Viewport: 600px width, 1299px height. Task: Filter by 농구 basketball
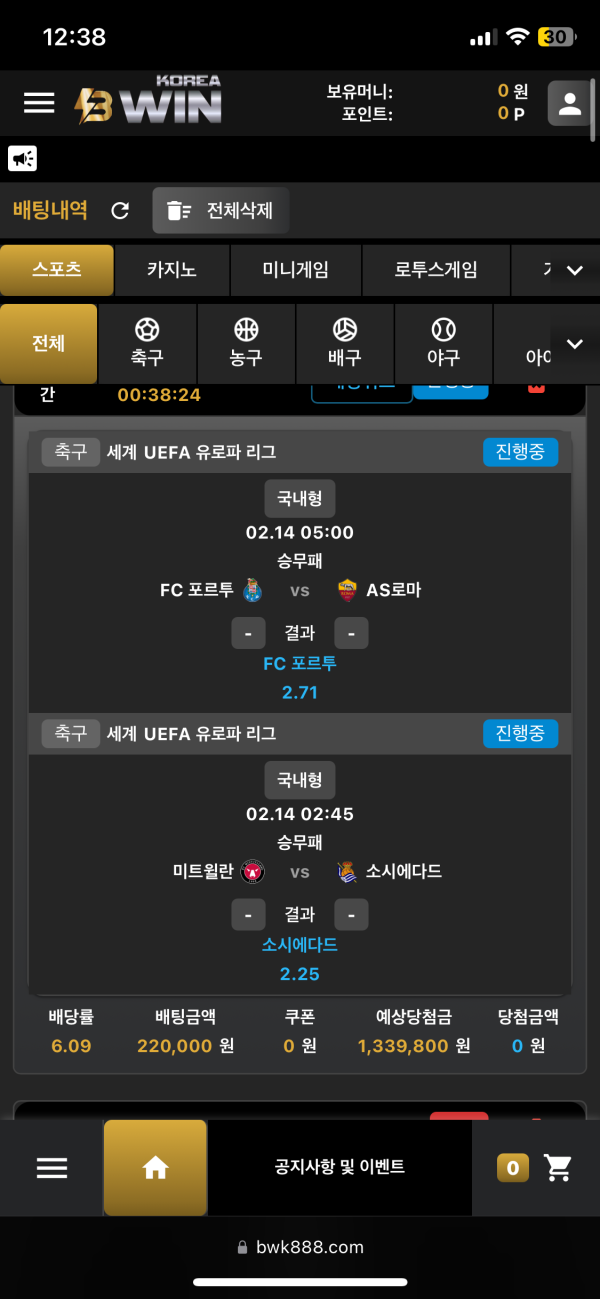246,344
